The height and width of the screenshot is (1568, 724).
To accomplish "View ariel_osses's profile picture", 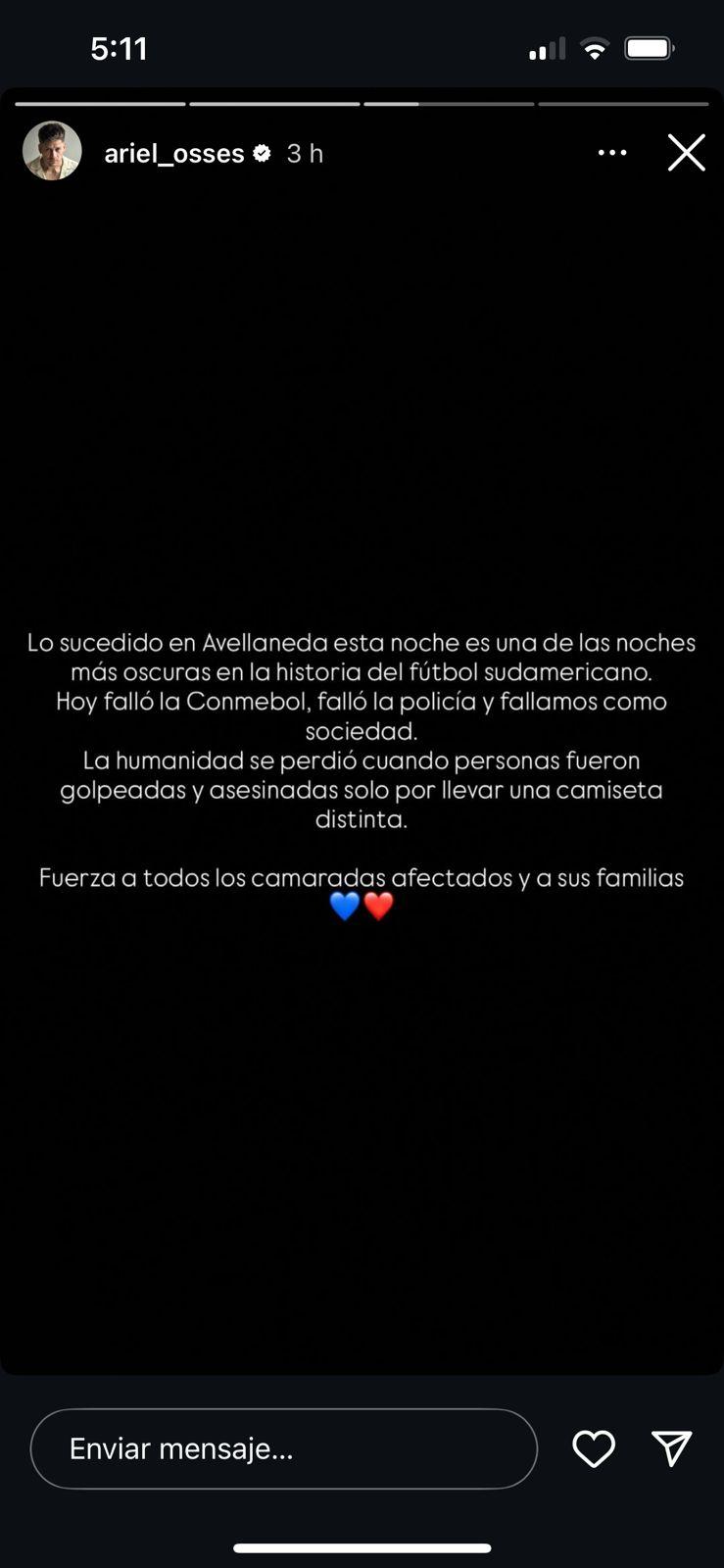I will pos(51,151).
